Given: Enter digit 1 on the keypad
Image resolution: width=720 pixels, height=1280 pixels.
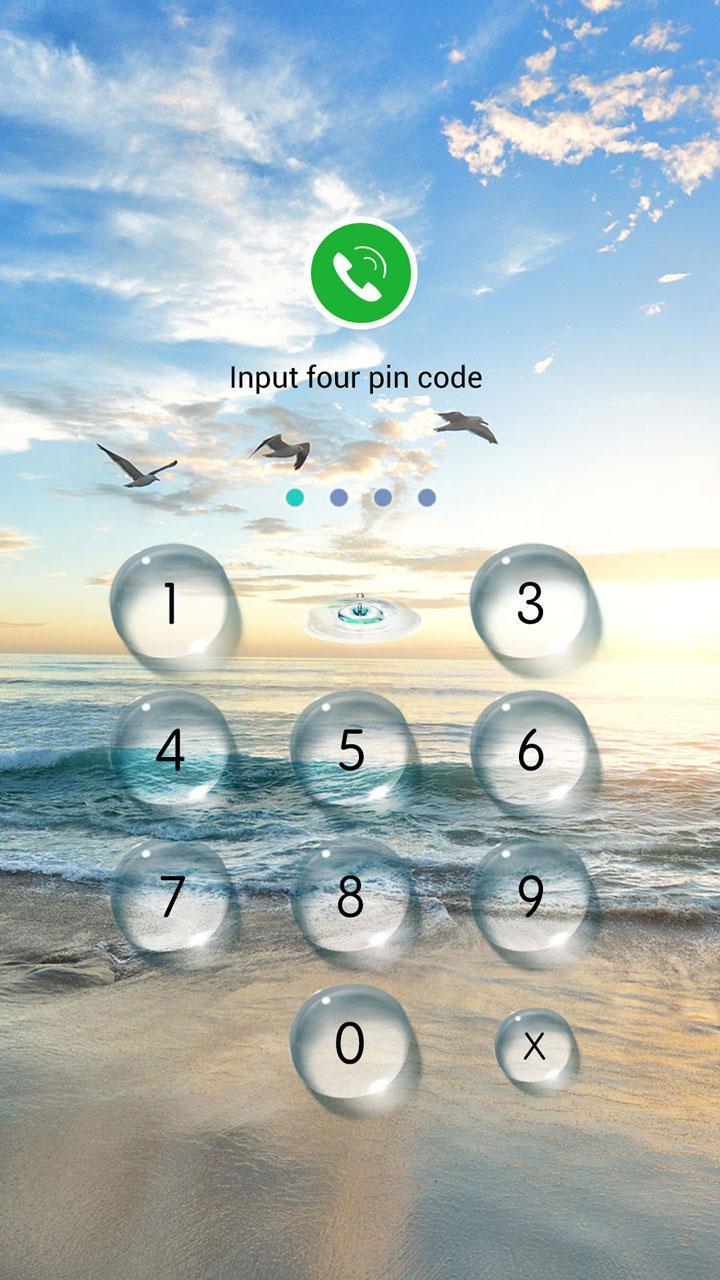Looking at the screenshot, I should 171,604.
